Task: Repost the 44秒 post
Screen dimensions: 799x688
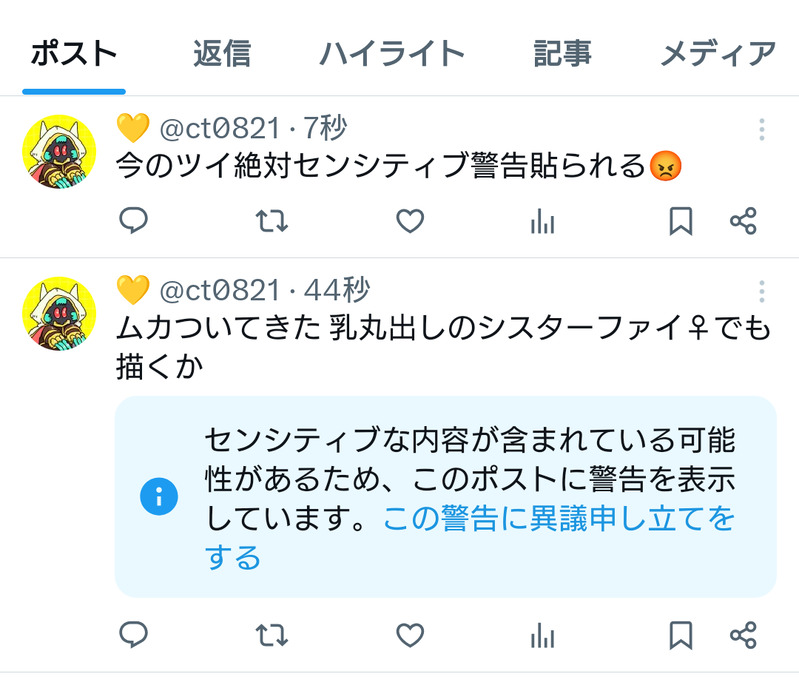Action: (271, 635)
